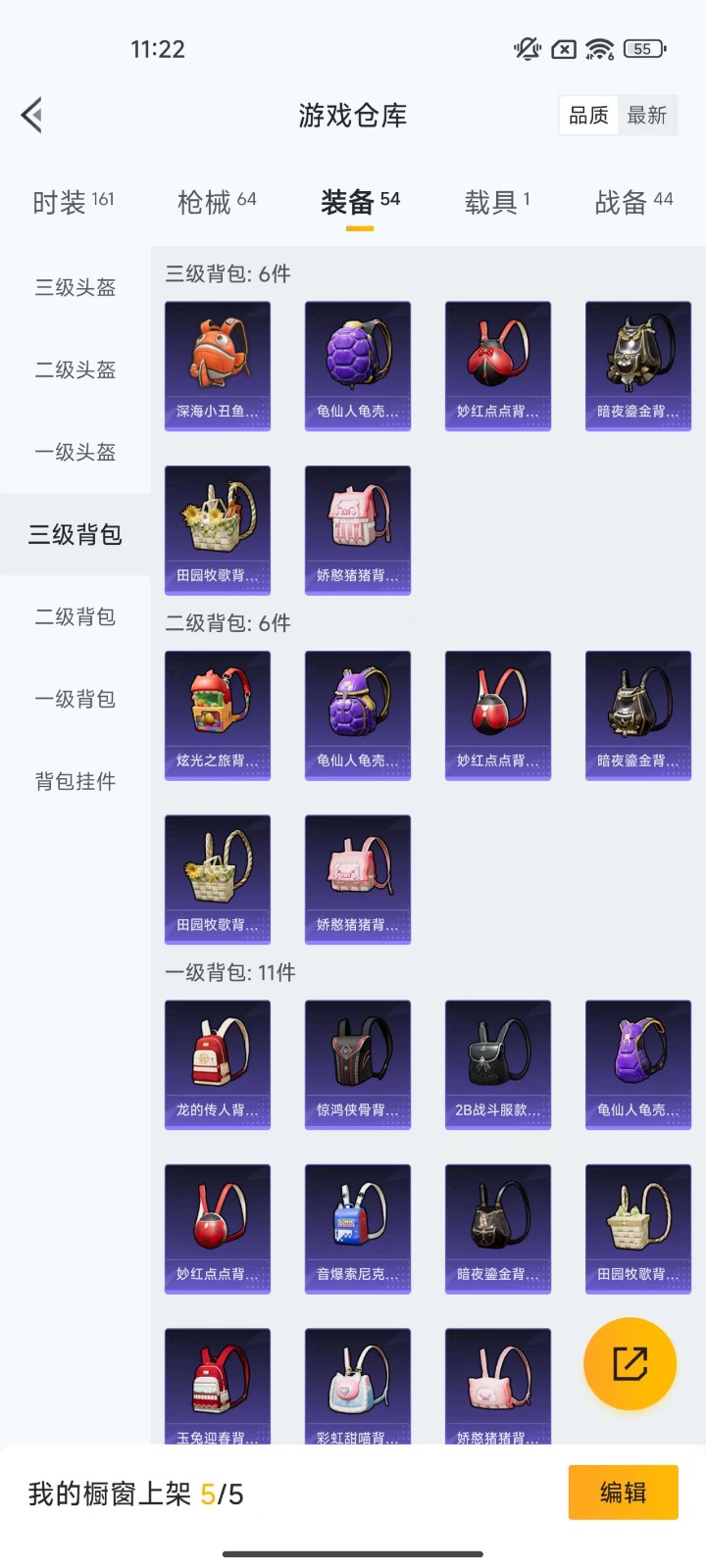Switch to the 枪械 tab

click(217, 203)
